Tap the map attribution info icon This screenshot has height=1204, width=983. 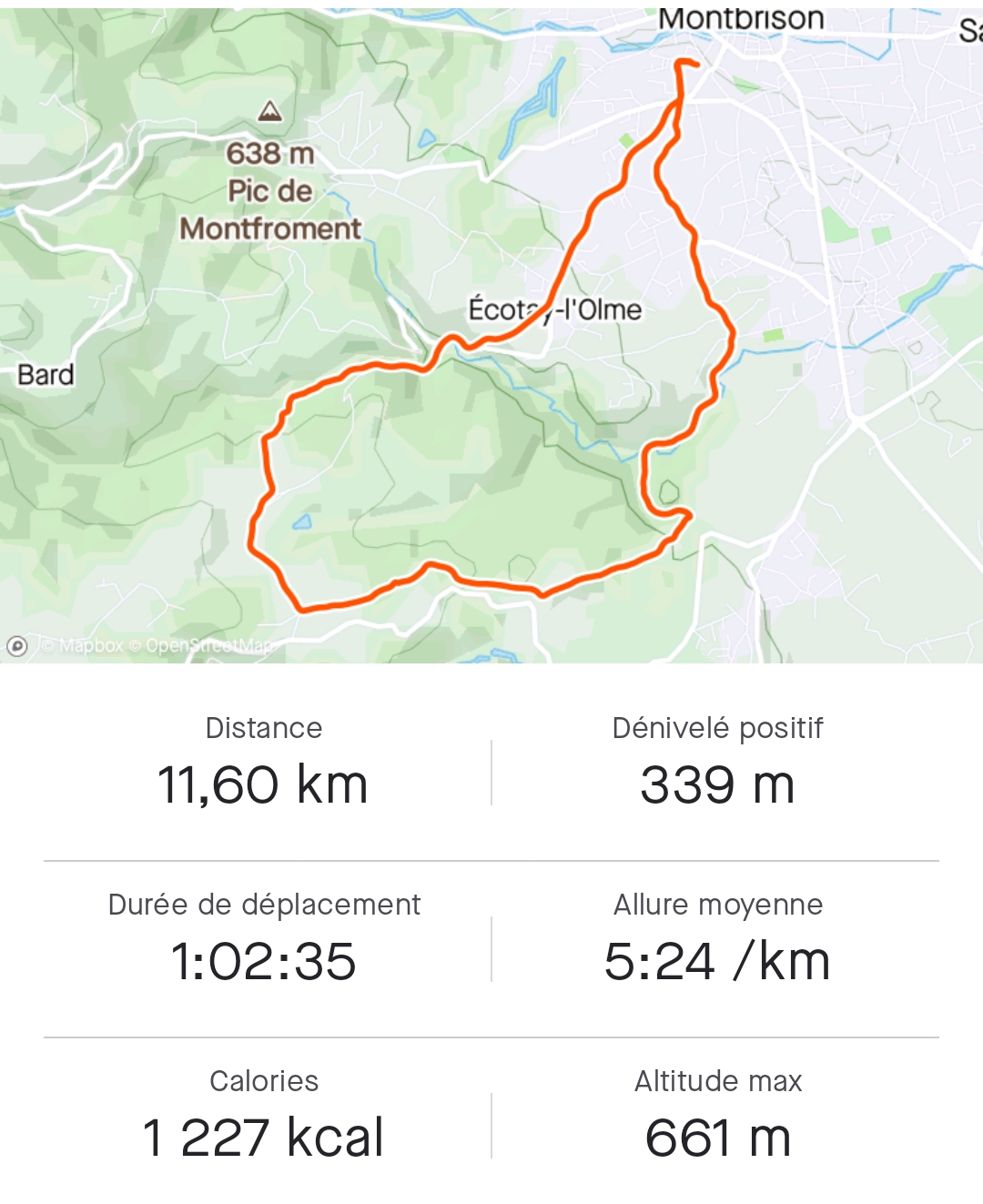coord(16,646)
